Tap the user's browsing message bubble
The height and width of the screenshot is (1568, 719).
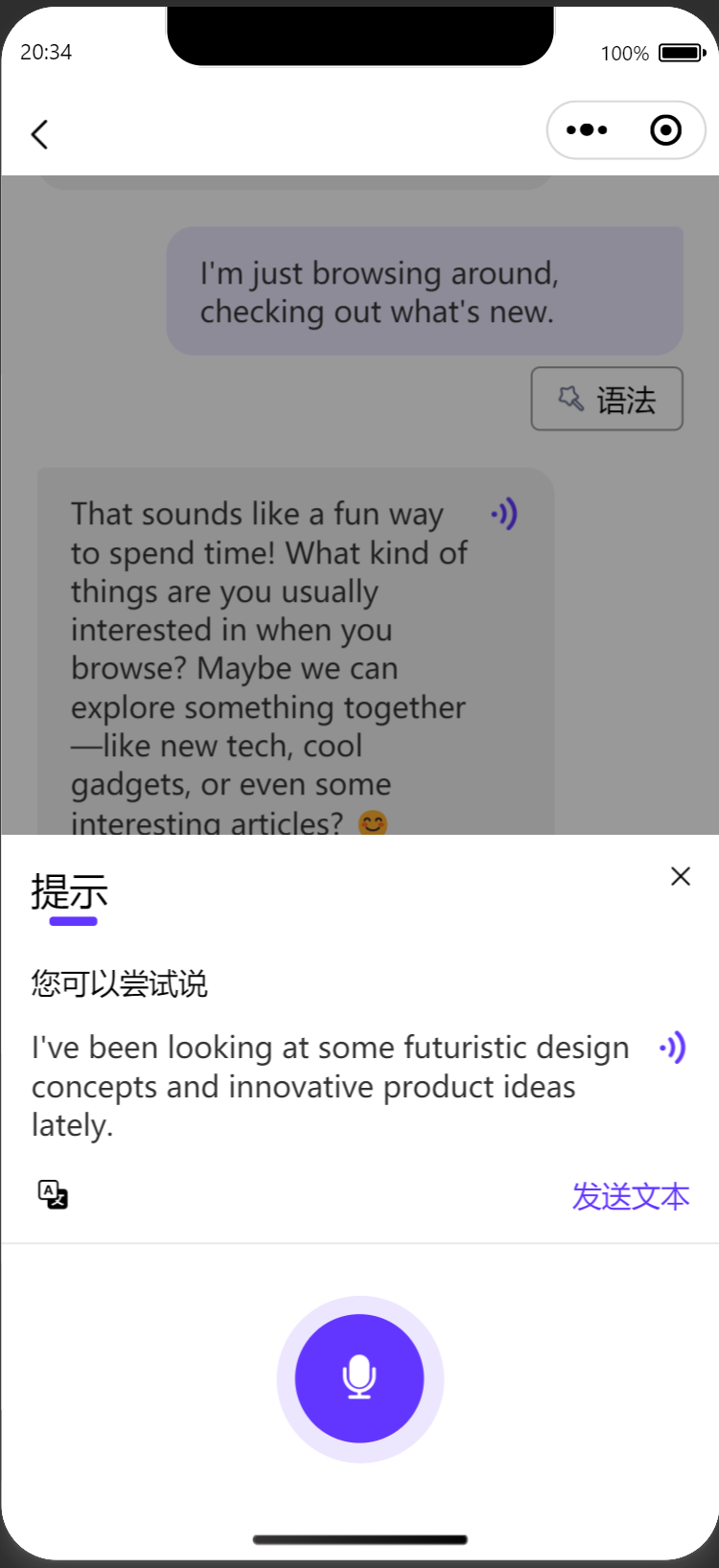(424, 290)
